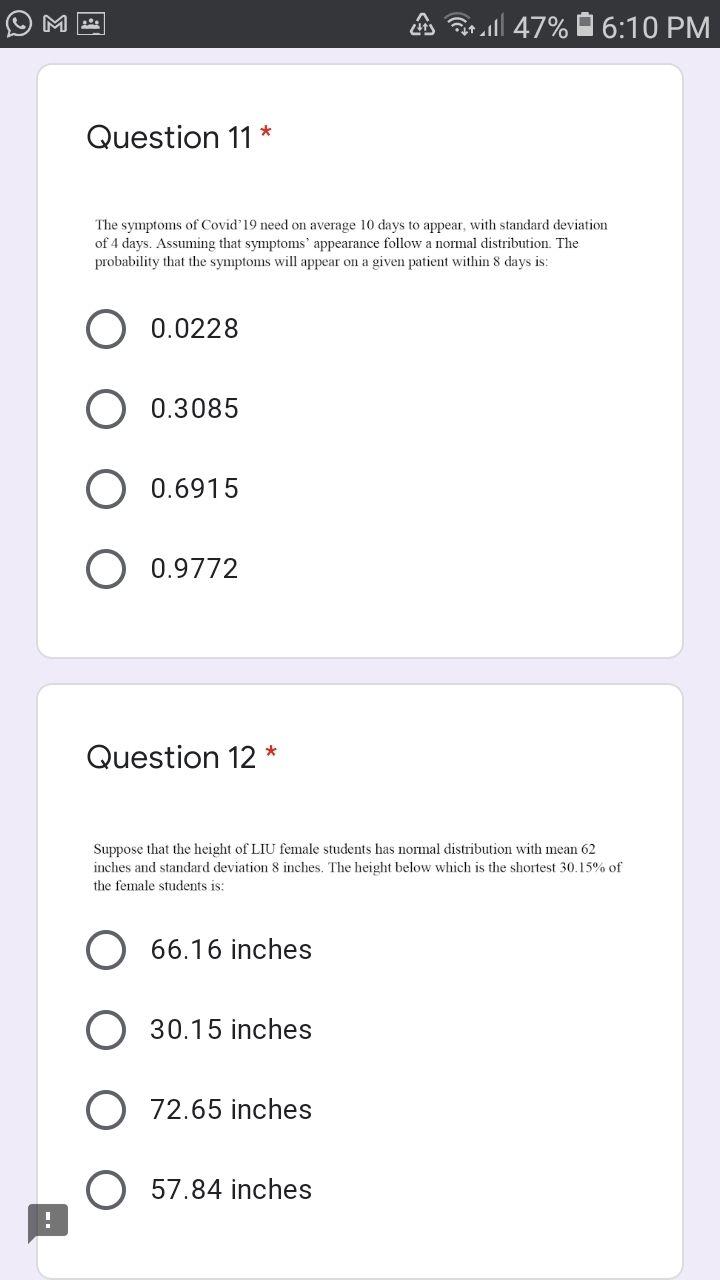
Task: Open the report problem feedback icon
Action: click(48, 1221)
